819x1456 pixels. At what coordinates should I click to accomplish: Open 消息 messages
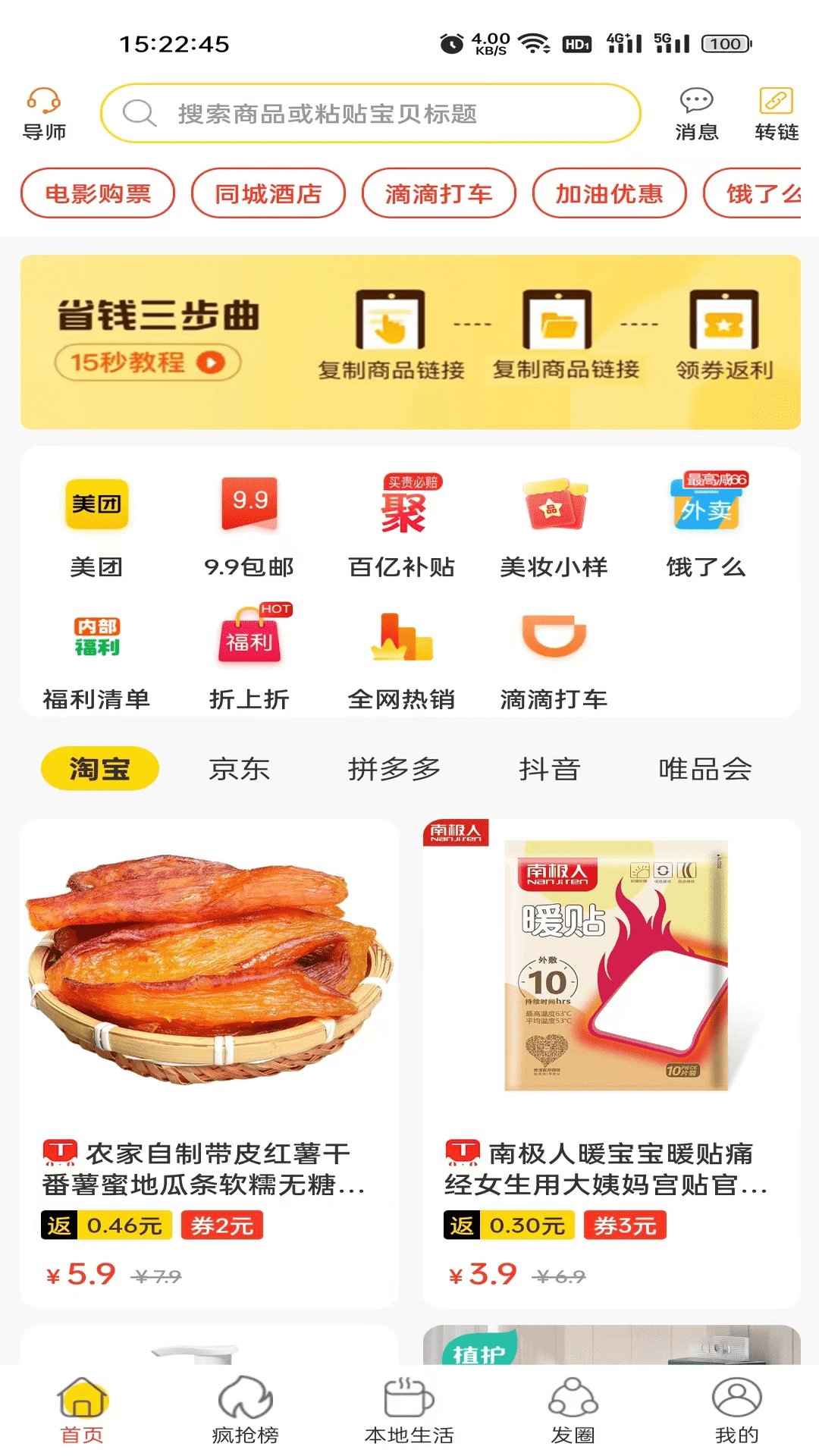[696, 114]
